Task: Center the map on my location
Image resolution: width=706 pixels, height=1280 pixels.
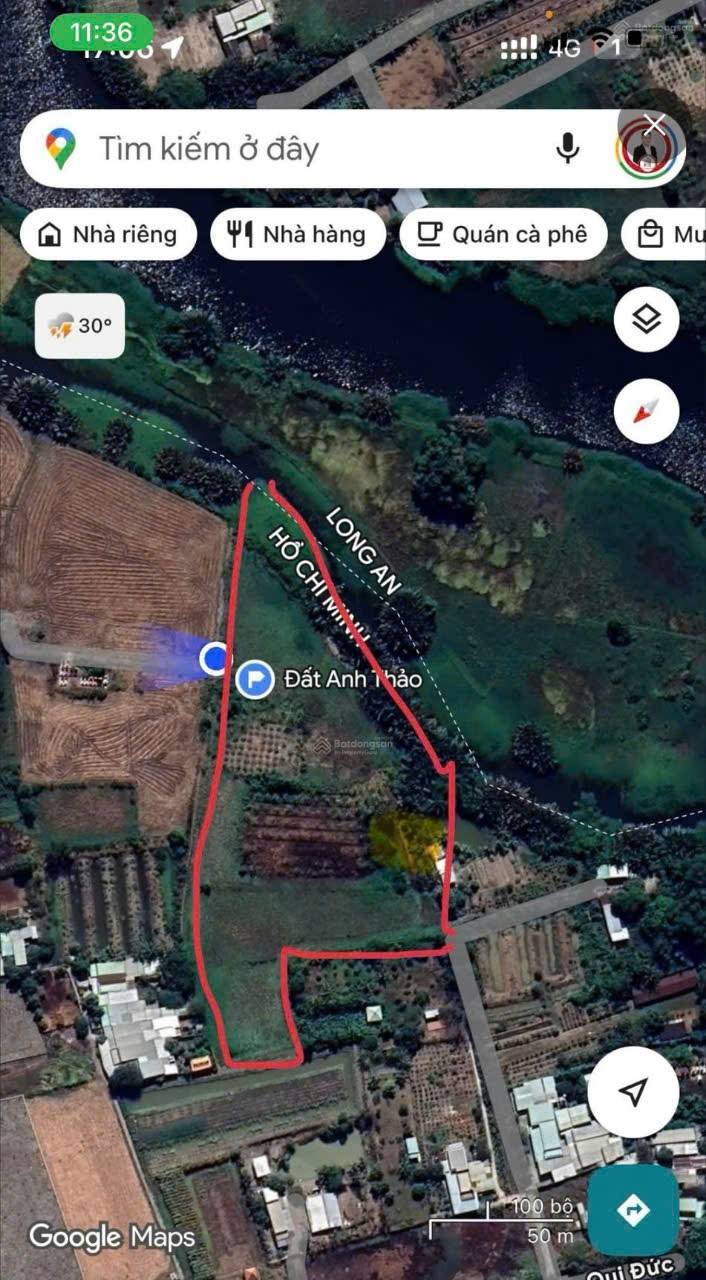Action: click(633, 1093)
